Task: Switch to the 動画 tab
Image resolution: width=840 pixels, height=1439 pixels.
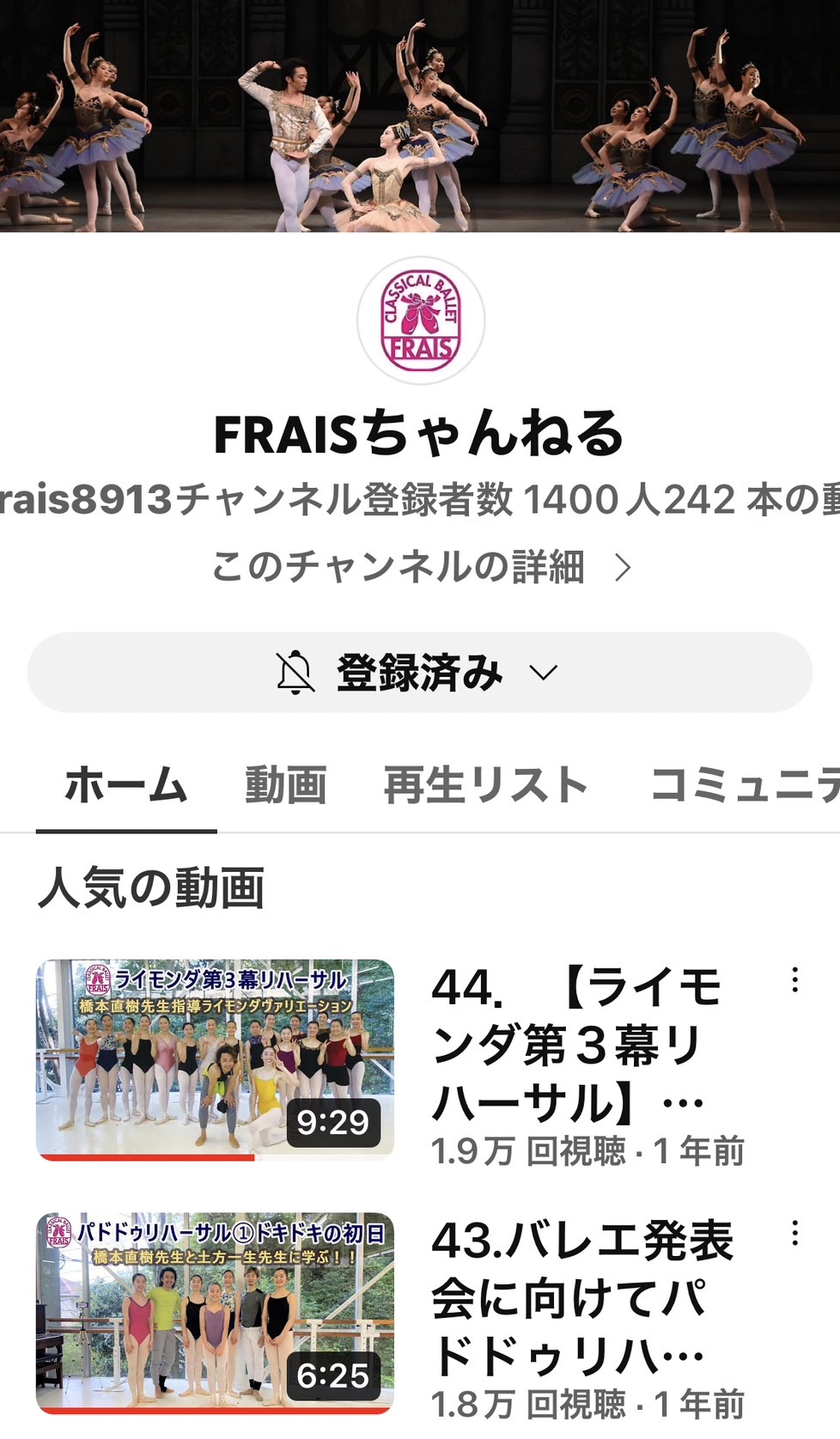Action: click(x=286, y=786)
